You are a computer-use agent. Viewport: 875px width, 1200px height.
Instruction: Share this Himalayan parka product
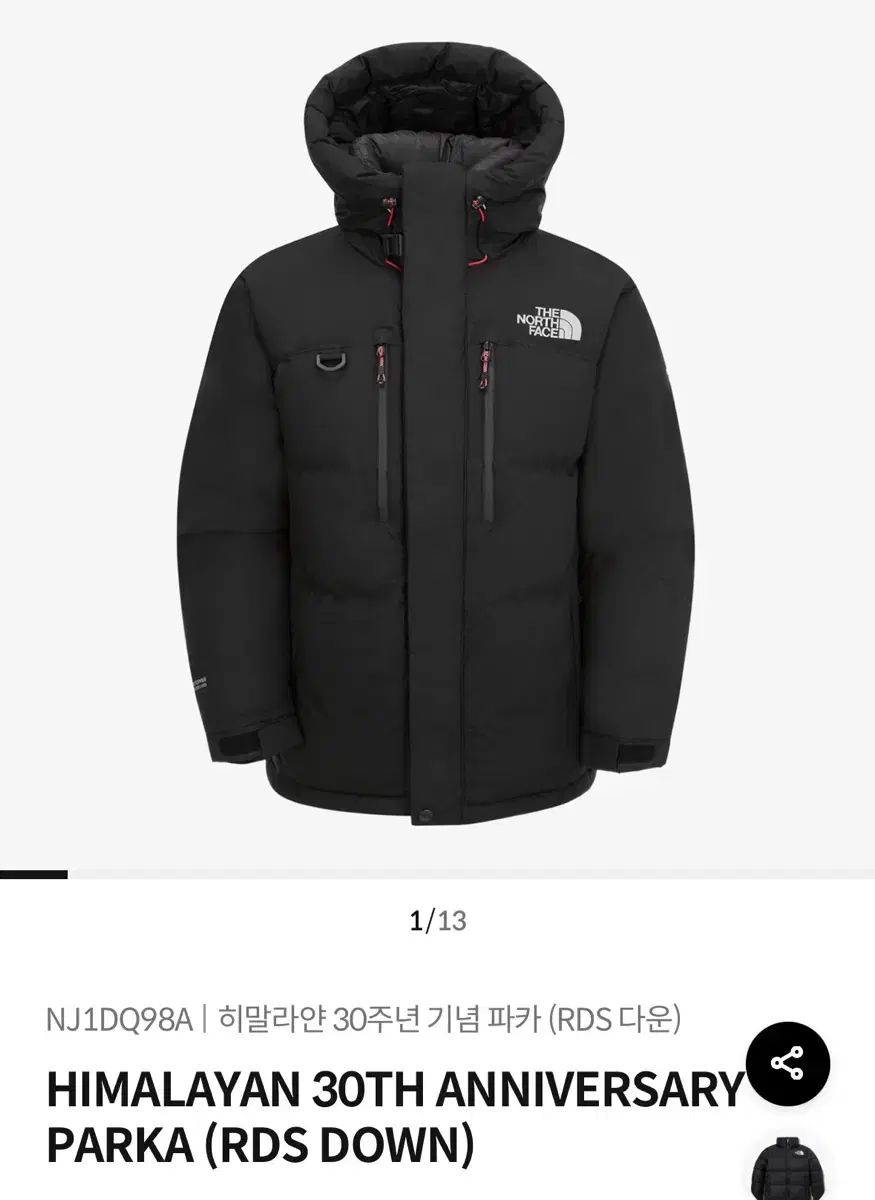pos(788,1063)
